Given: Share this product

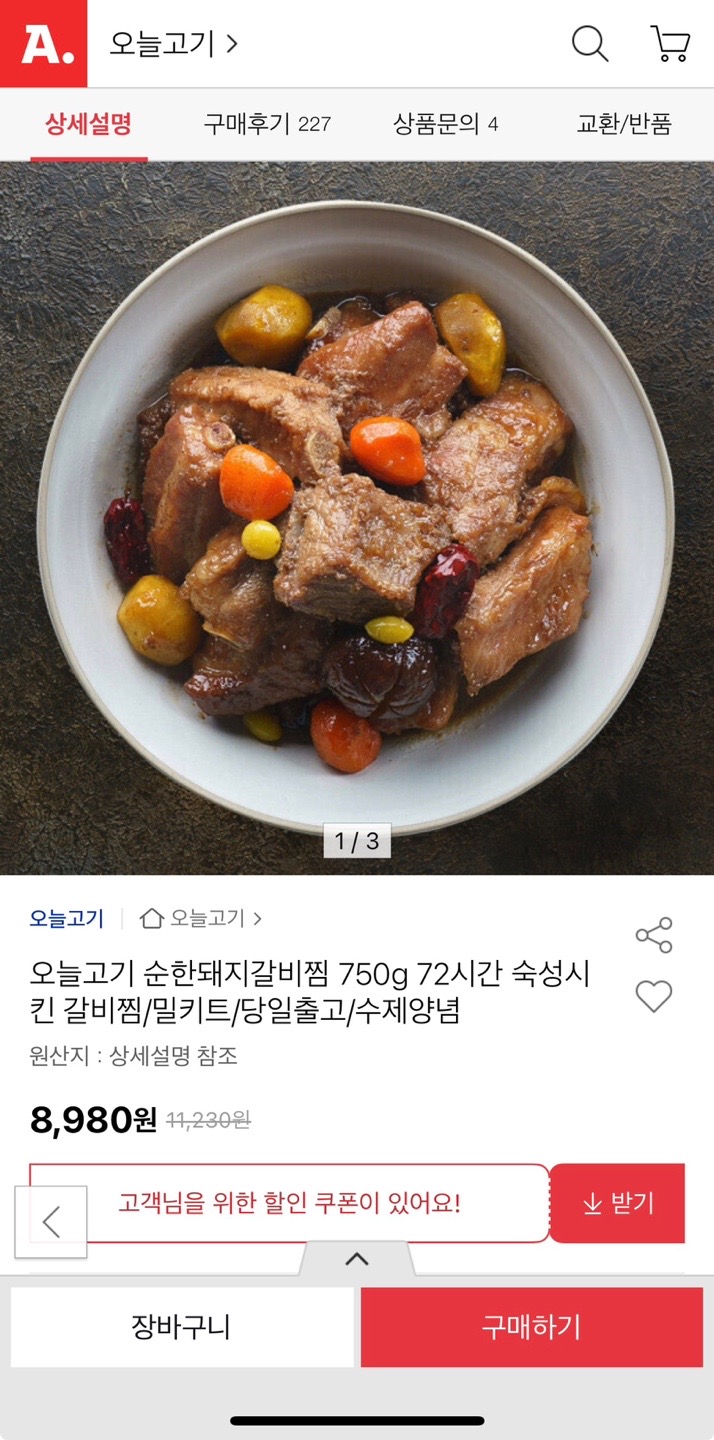Looking at the screenshot, I should point(654,935).
